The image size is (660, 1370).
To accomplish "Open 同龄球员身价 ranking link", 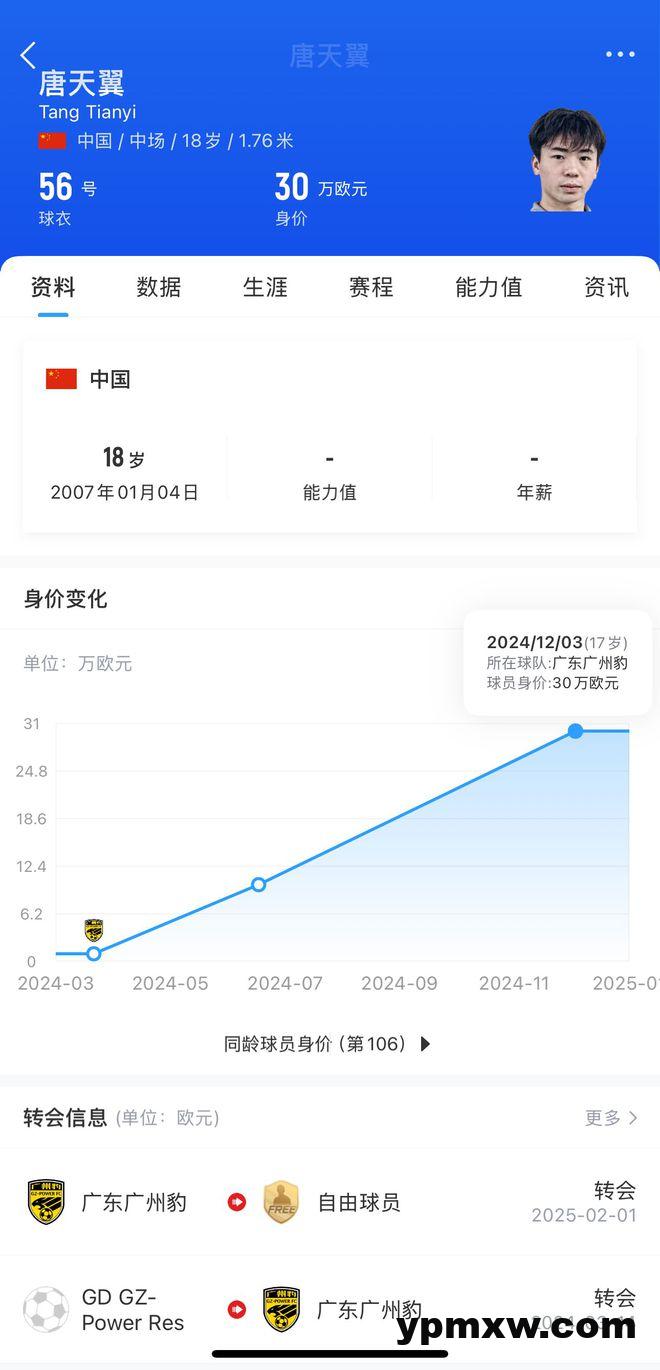I will 328,1044.
